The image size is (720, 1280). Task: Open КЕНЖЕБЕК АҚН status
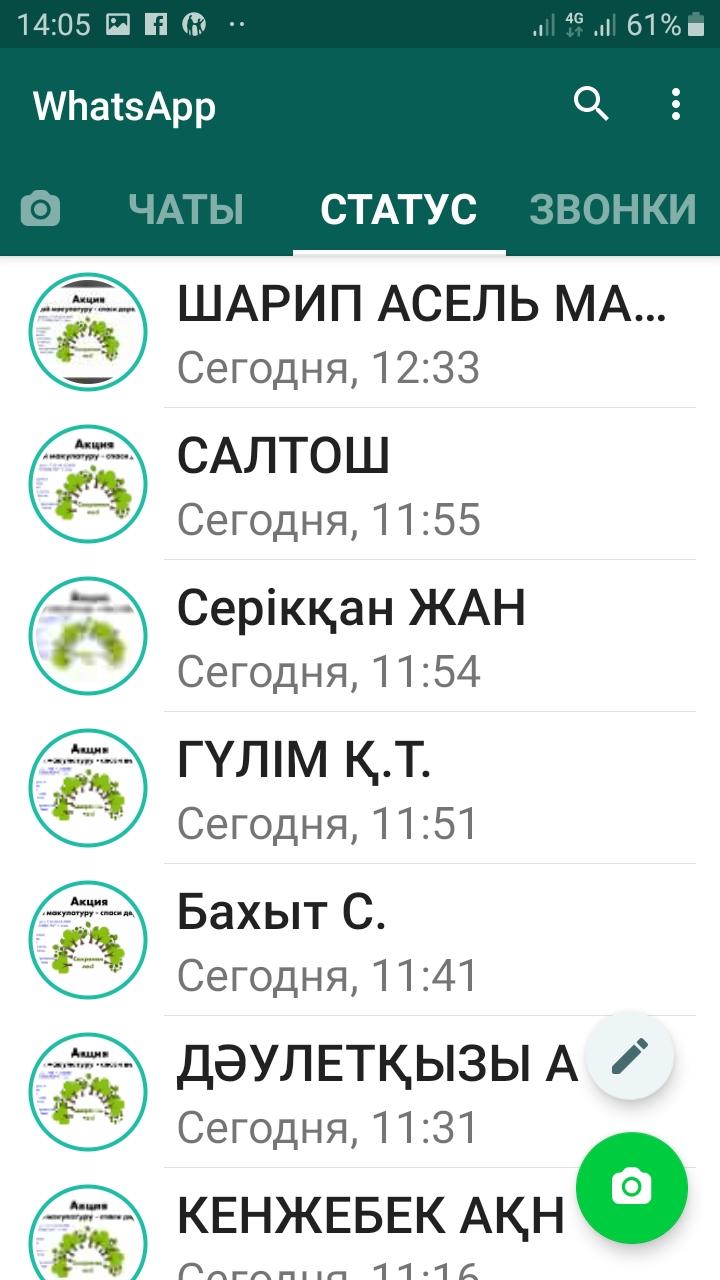click(290, 1226)
